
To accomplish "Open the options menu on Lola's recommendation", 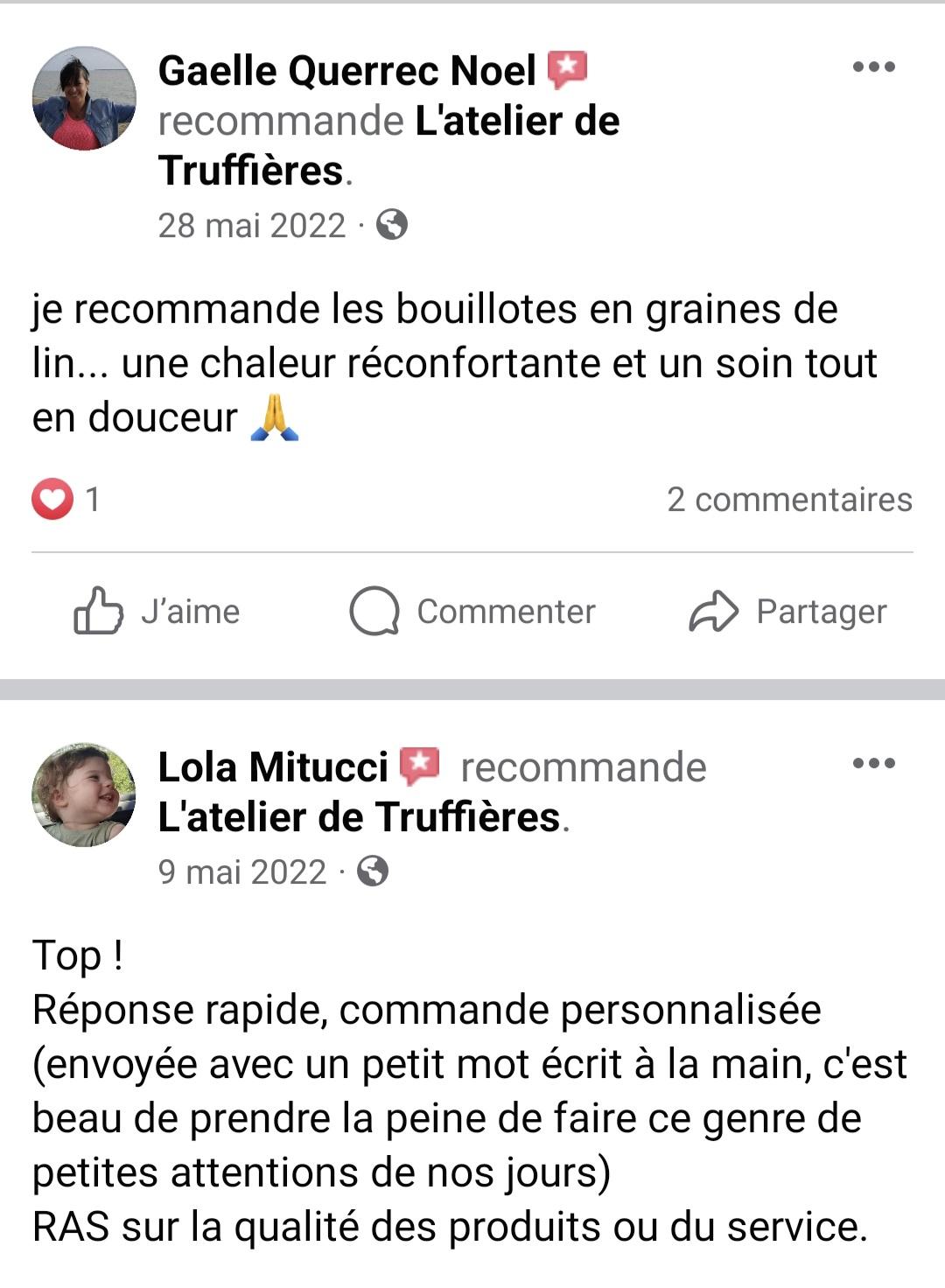I will tap(873, 763).
